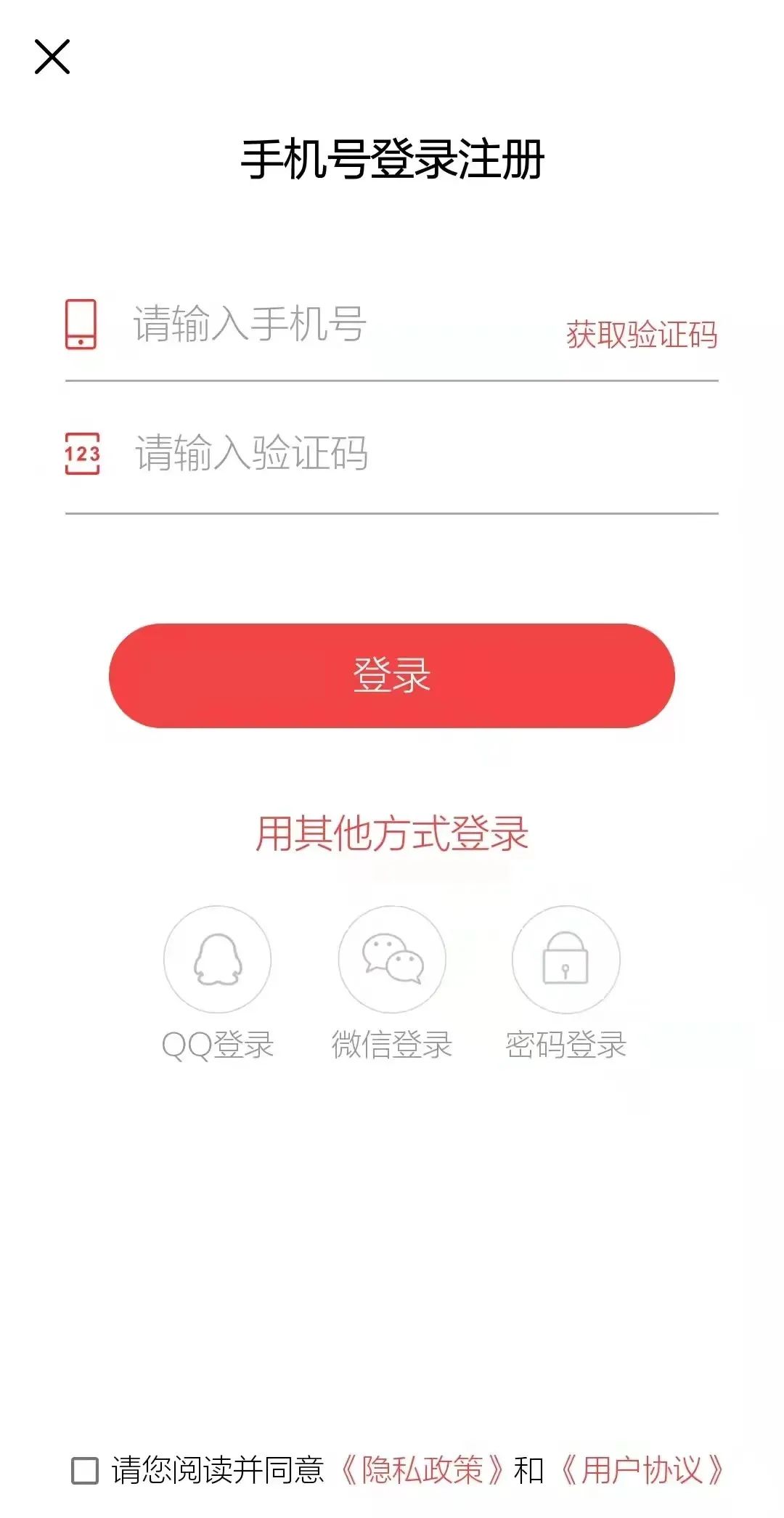
Task: Open the 用户协议 link
Action: click(x=642, y=1470)
